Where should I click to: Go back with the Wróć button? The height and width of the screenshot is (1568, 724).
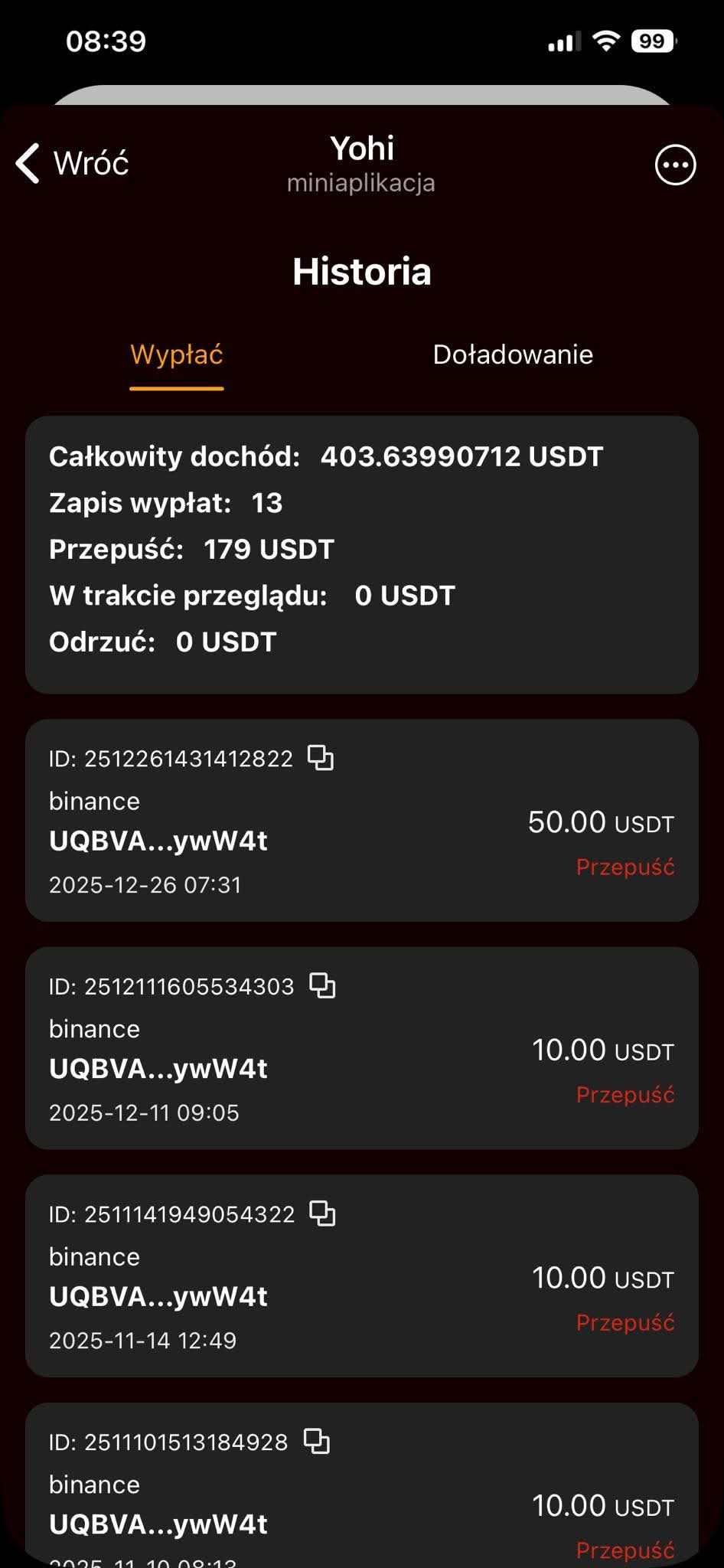[x=73, y=164]
